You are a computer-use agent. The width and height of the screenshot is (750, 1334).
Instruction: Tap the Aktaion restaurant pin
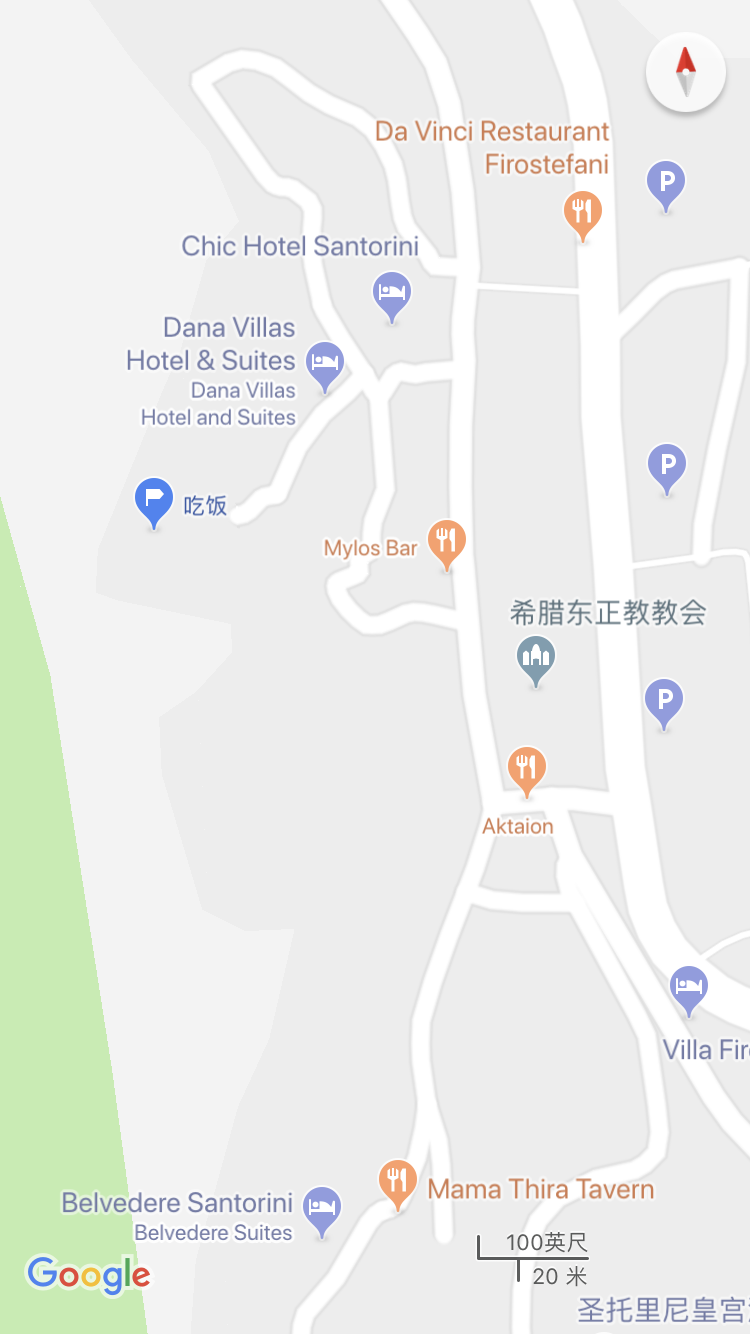(527, 771)
